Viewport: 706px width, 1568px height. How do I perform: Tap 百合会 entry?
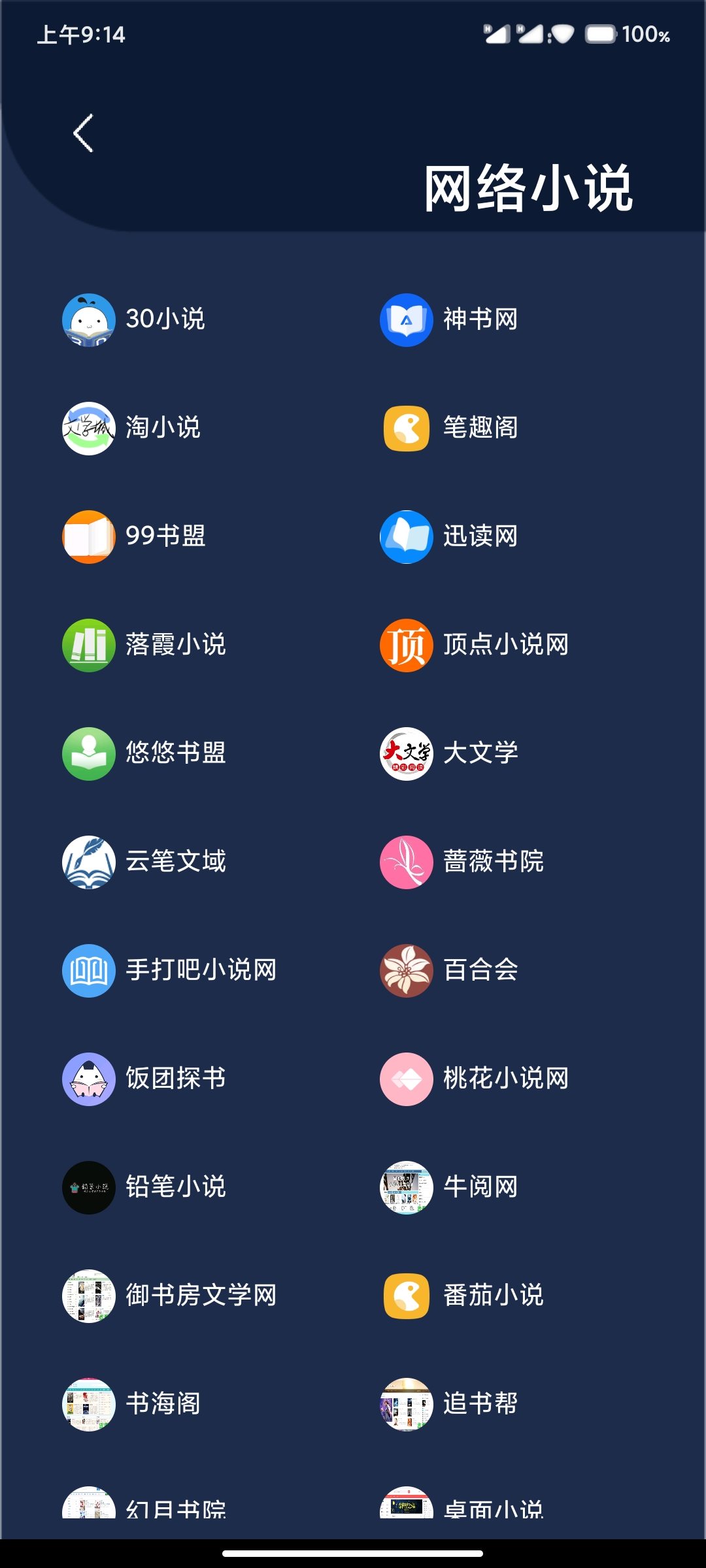[x=450, y=970]
